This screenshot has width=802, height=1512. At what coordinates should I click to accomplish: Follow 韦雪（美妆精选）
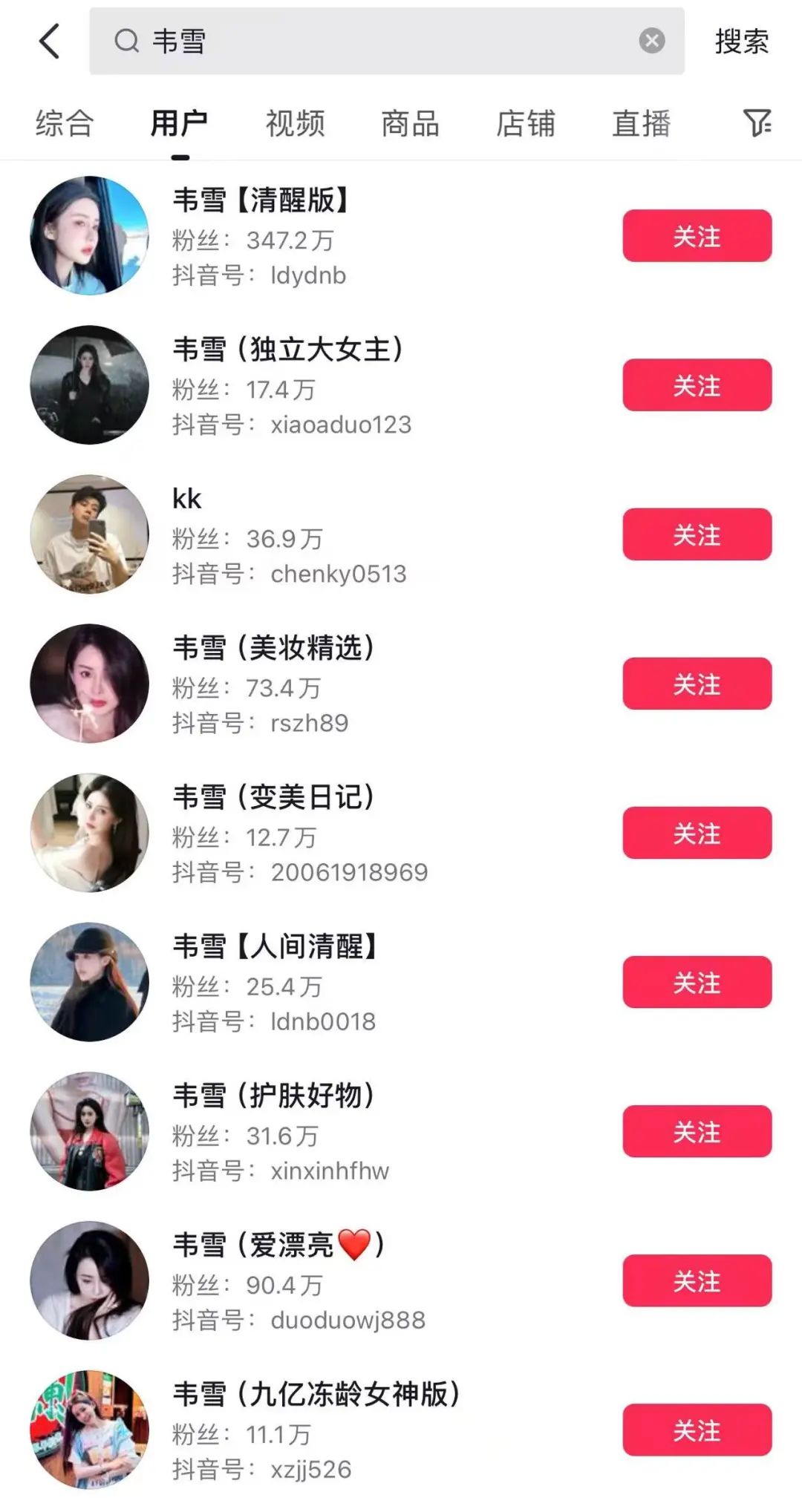click(x=697, y=684)
